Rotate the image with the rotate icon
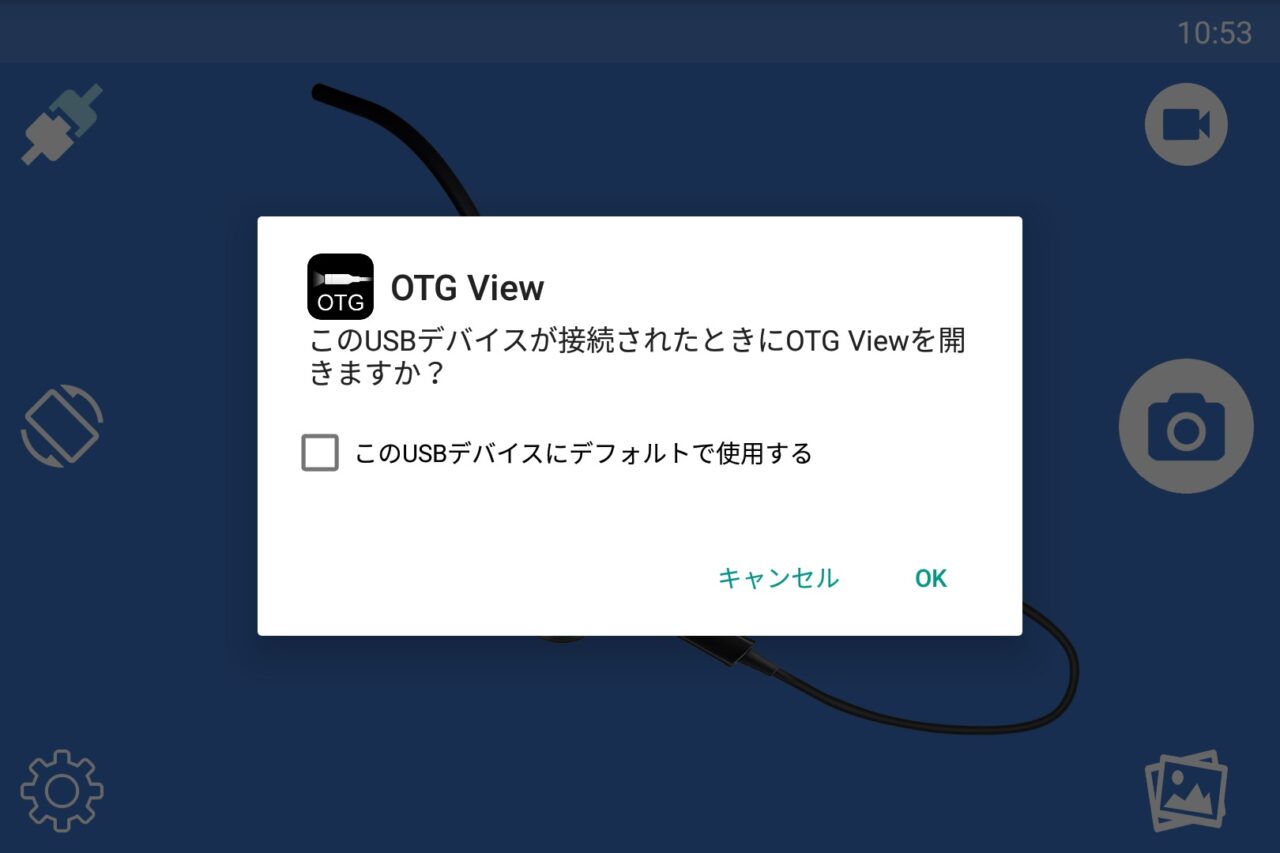Image resolution: width=1280 pixels, height=853 pixels. click(62, 426)
